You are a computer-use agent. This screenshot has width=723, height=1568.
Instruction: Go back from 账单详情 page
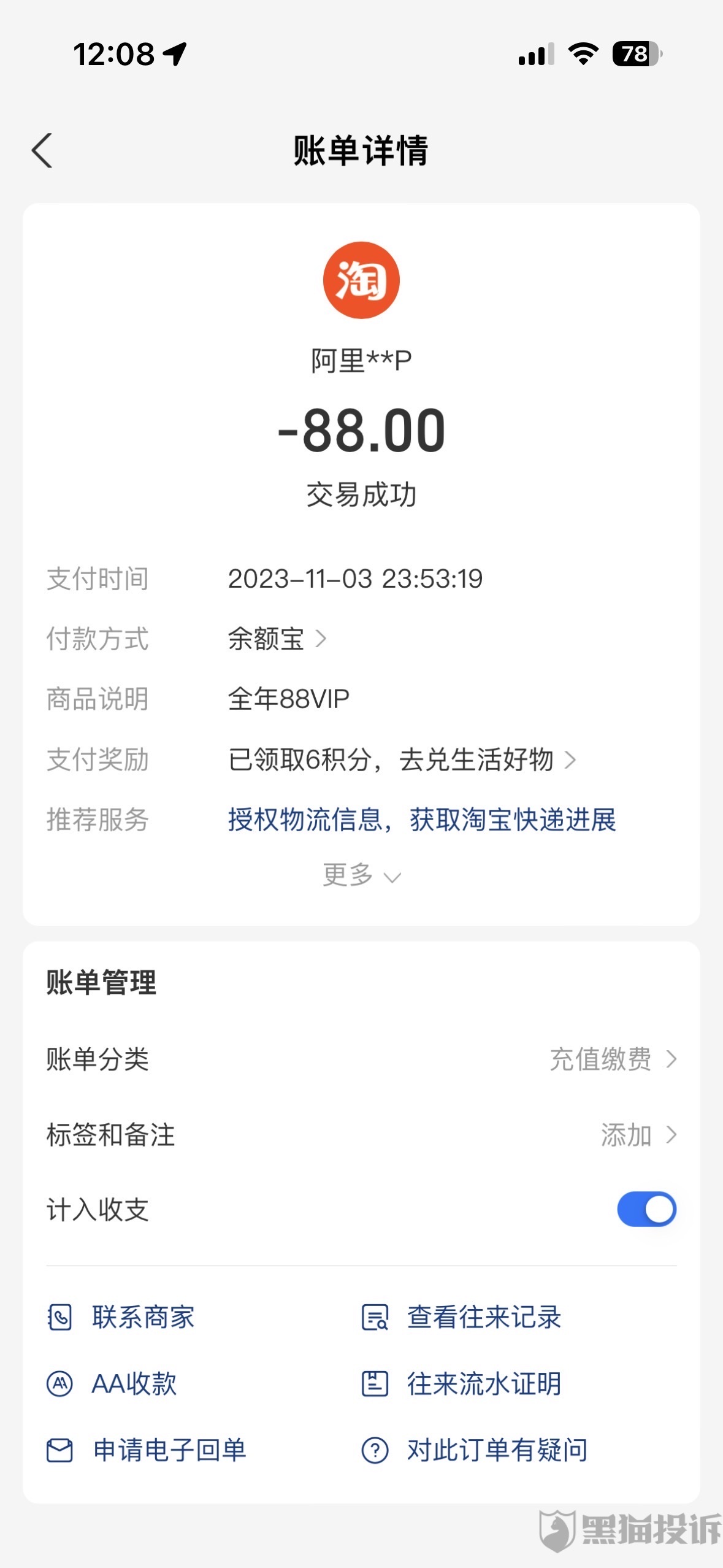click(42, 150)
